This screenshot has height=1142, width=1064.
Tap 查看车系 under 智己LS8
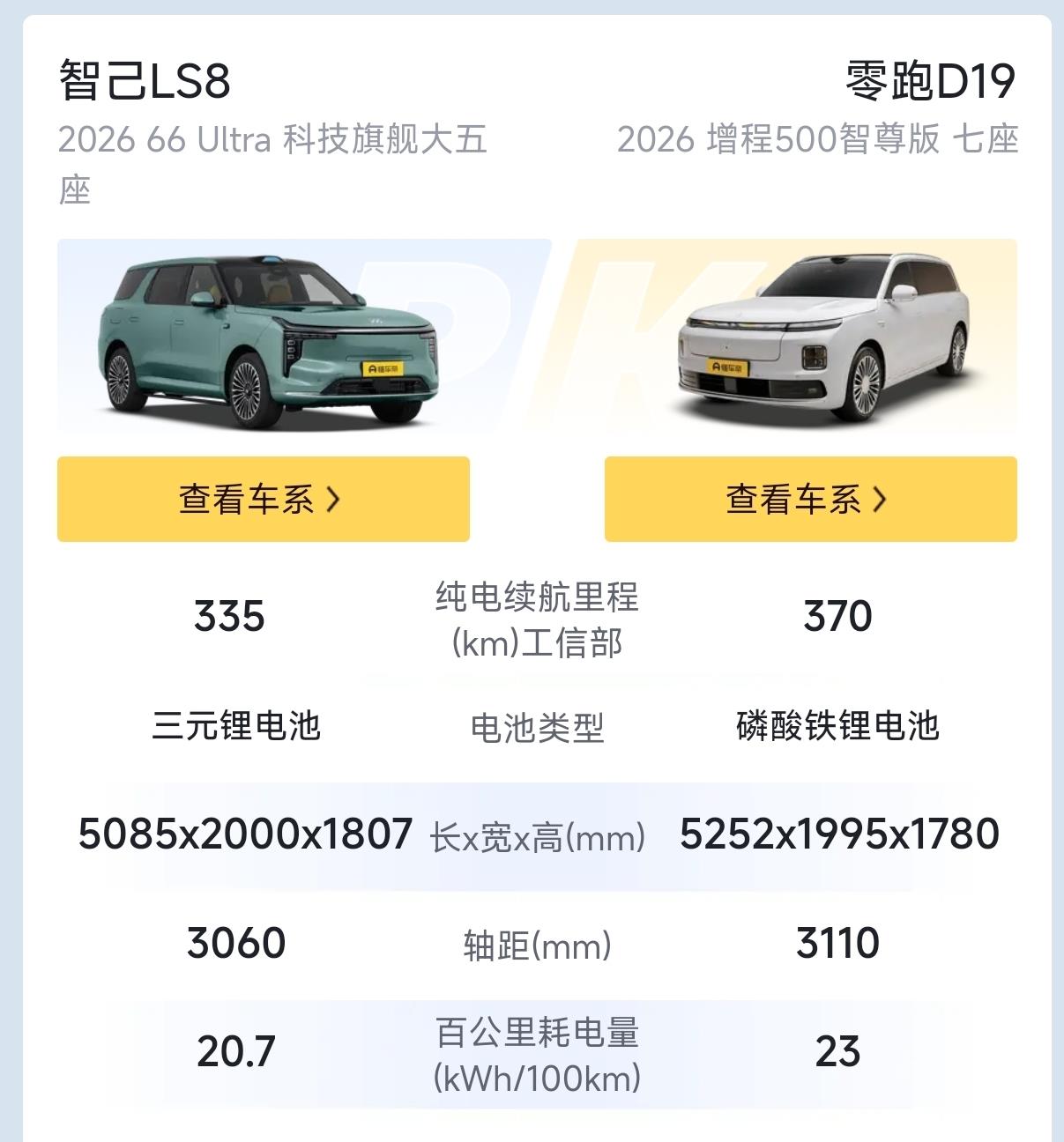(263, 499)
